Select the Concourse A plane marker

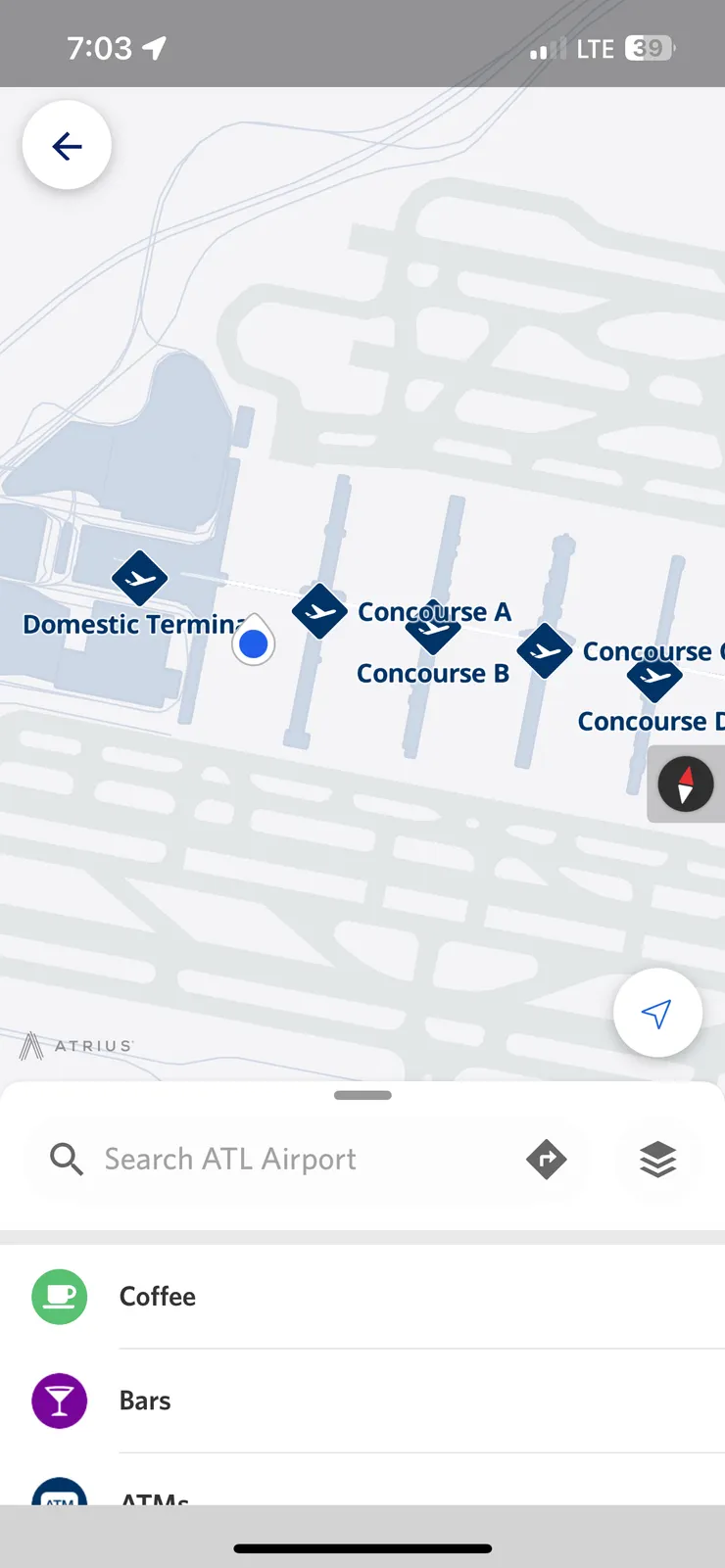320,611
